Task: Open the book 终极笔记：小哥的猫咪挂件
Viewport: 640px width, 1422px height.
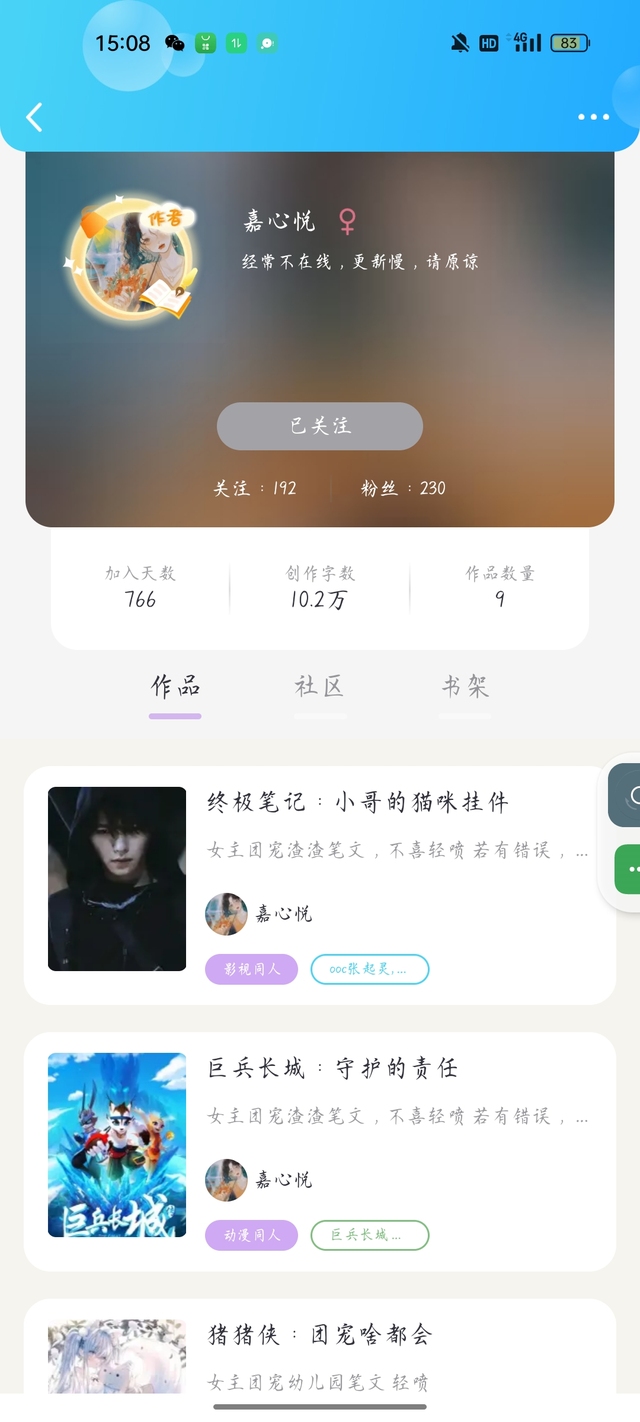Action: pos(320,885)
